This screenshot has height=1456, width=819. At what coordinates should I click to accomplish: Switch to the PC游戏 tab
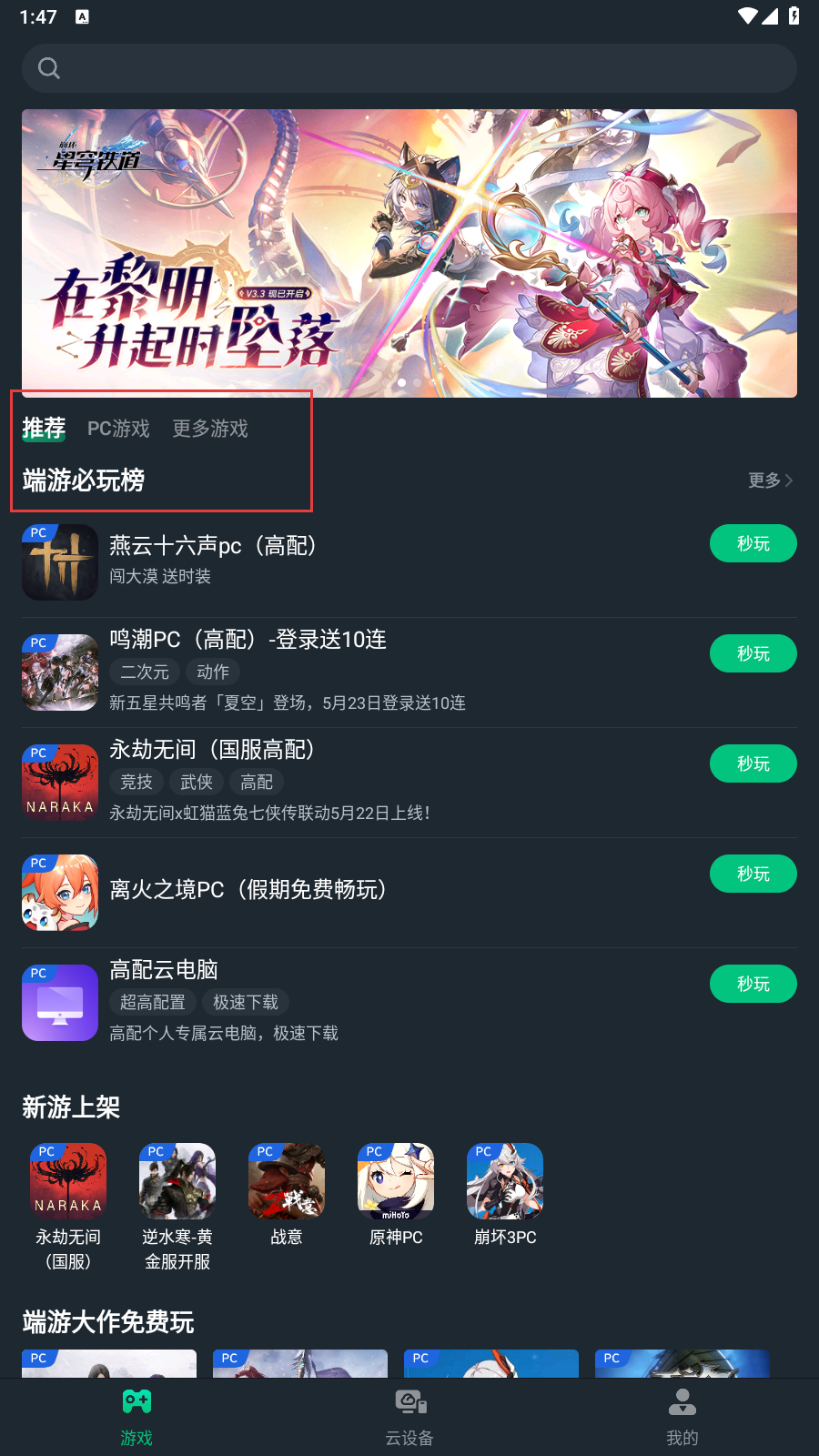[x=118, y=429]
